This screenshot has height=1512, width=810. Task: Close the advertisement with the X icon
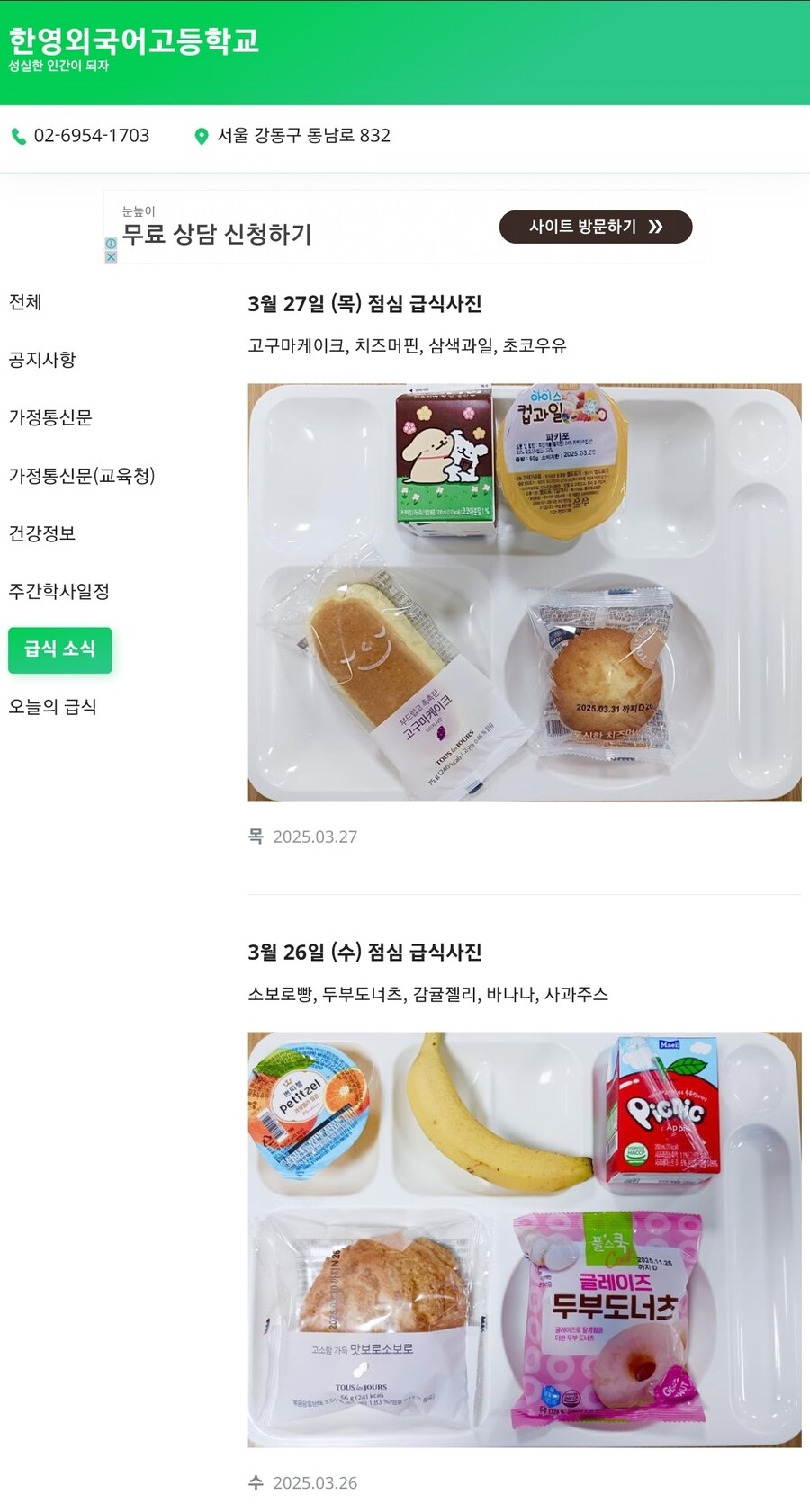tap(112, 257)
